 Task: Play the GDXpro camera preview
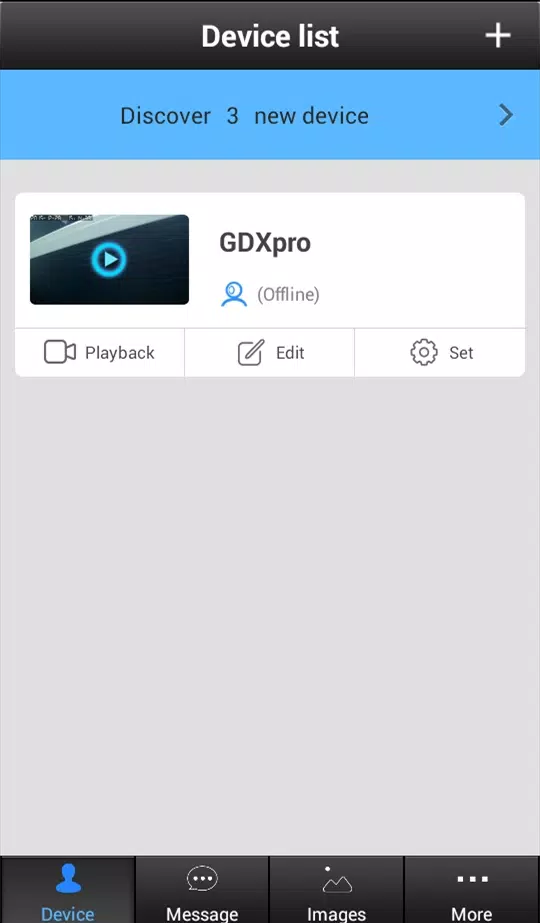pos(110,260)
